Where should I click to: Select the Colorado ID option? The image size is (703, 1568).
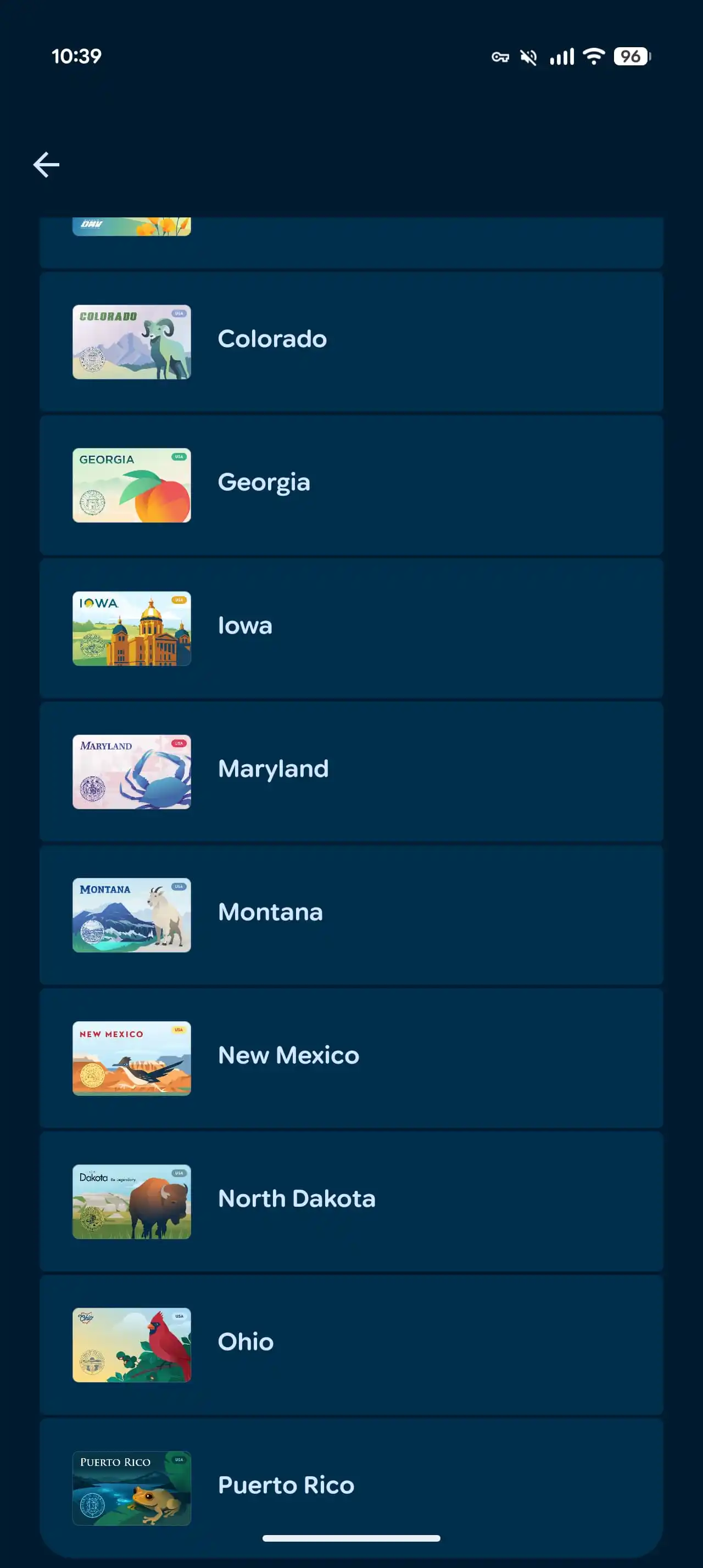(351, 341)
